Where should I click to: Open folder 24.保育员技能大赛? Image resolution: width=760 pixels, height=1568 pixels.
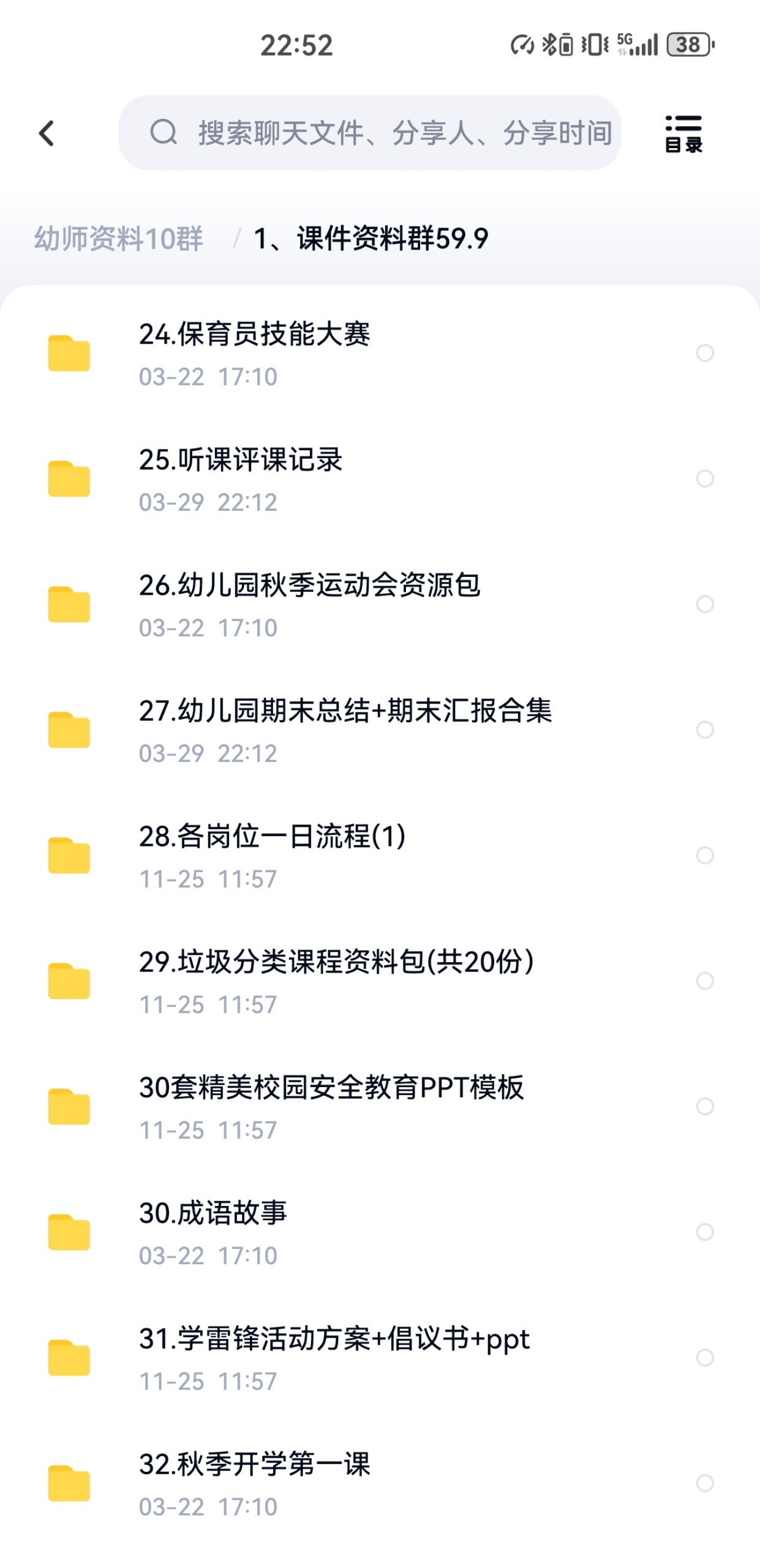click(x=255, y=334)
